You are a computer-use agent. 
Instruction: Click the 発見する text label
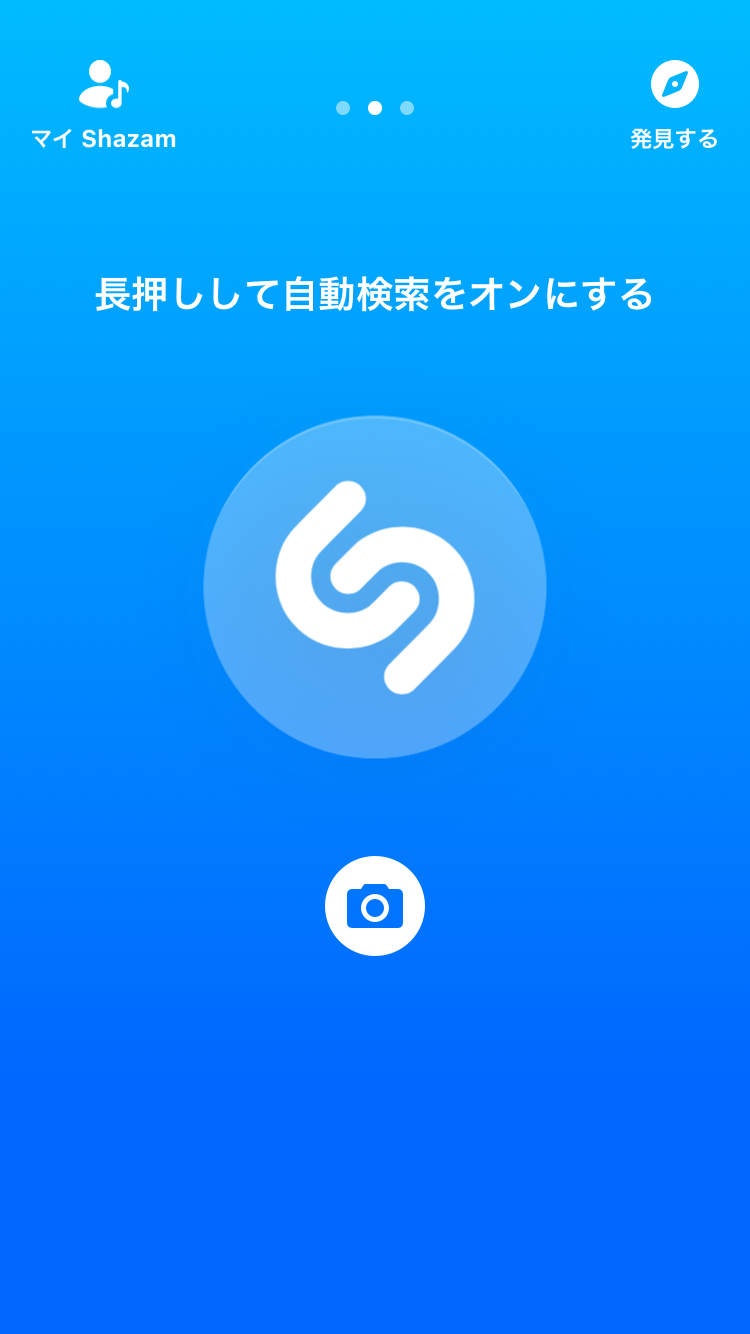tap(673, 139)
